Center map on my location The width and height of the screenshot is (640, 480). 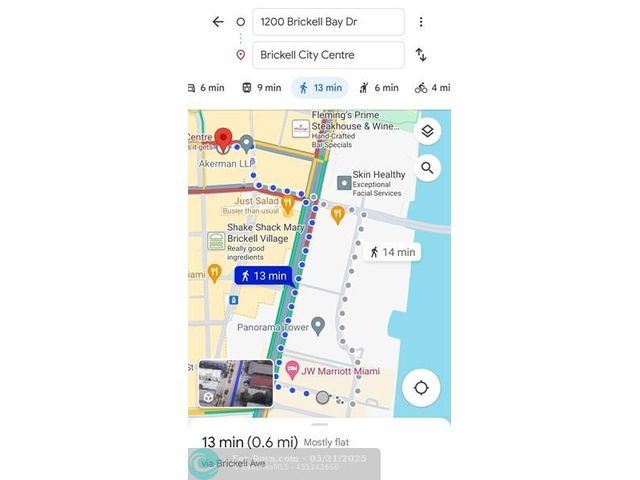(x=421, y=388)
